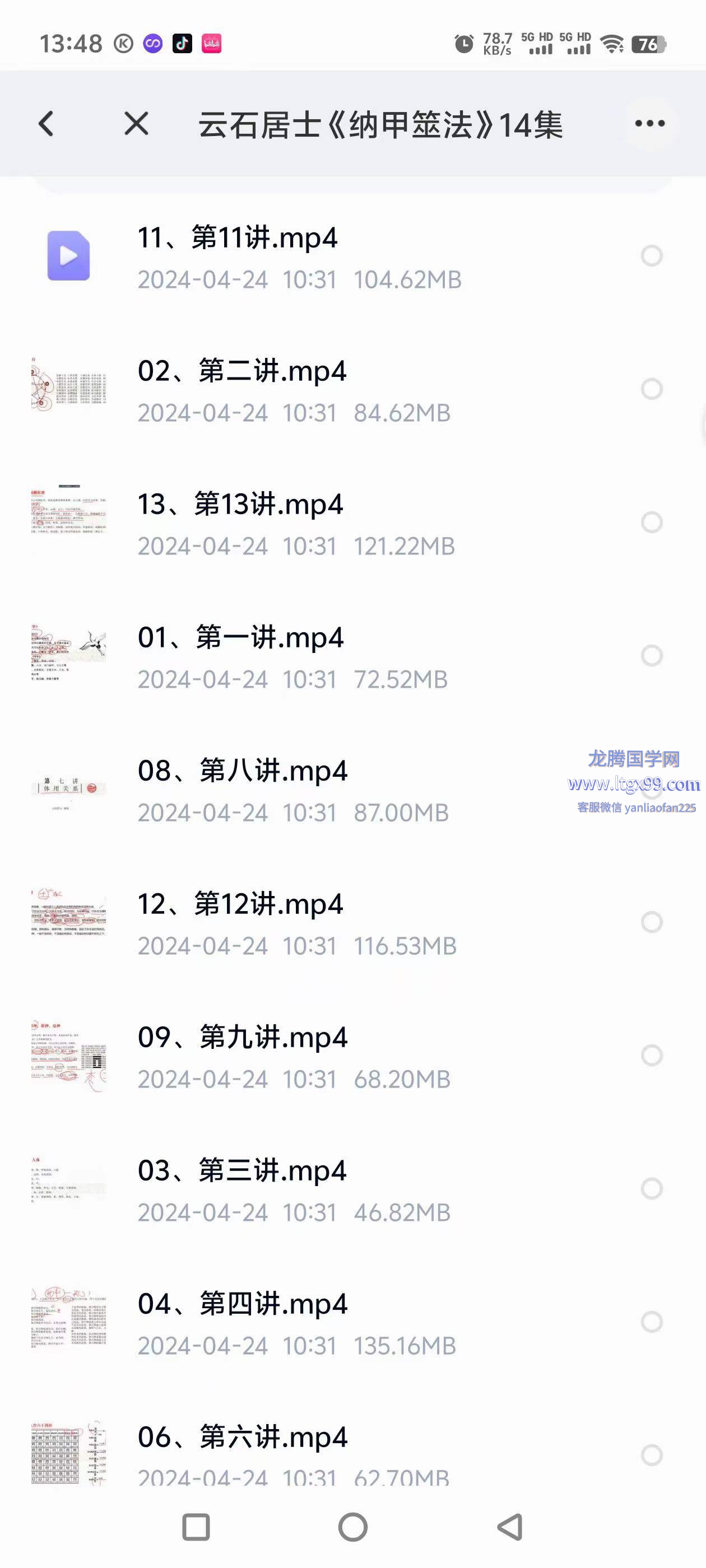The height and width of the screenshot is (1568, 706).
Task: Open 09、第九讲.mp4
Action: [243, 1038]
